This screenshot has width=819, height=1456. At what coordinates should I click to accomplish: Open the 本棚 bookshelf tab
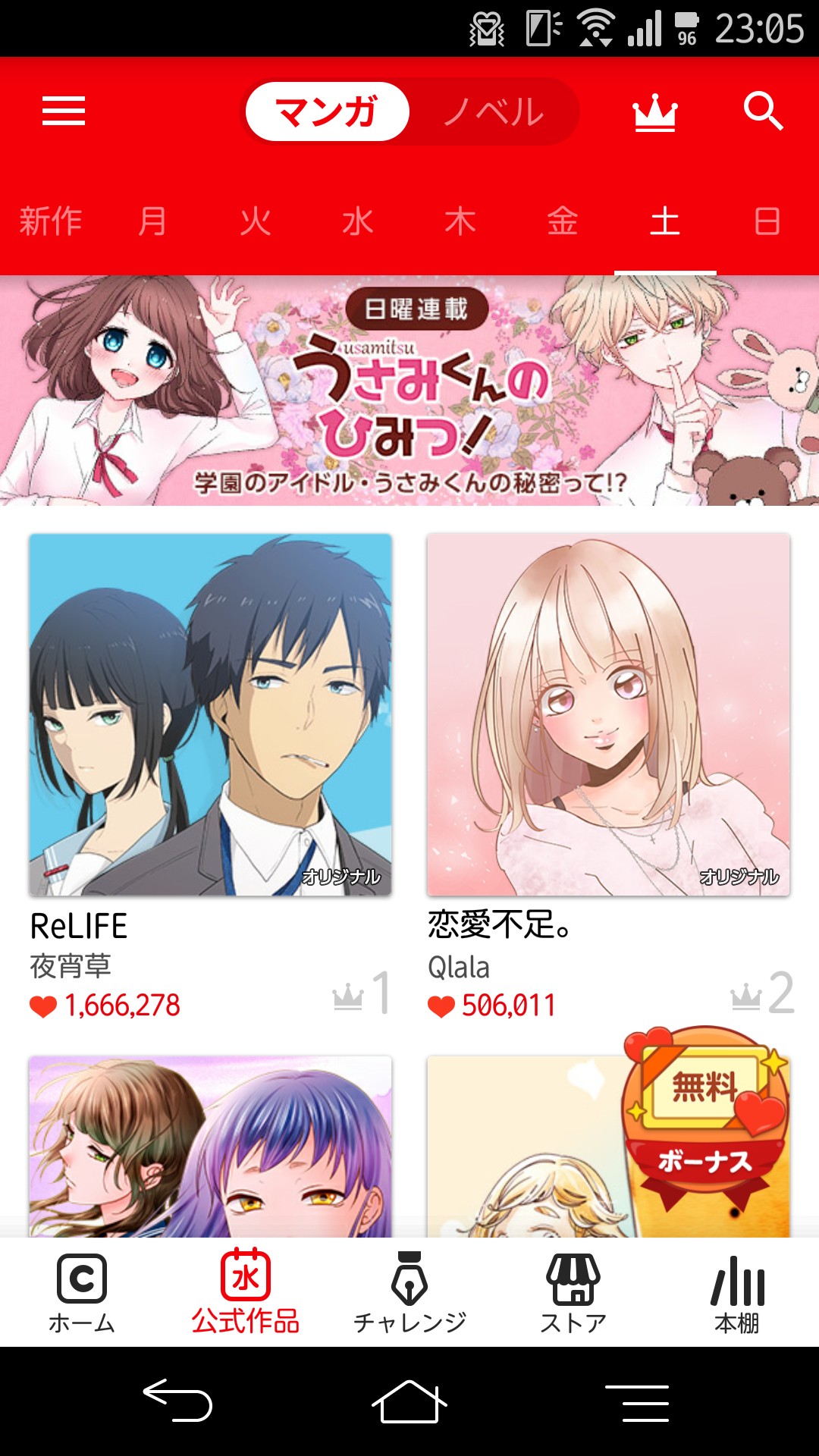coord(737,1292)
